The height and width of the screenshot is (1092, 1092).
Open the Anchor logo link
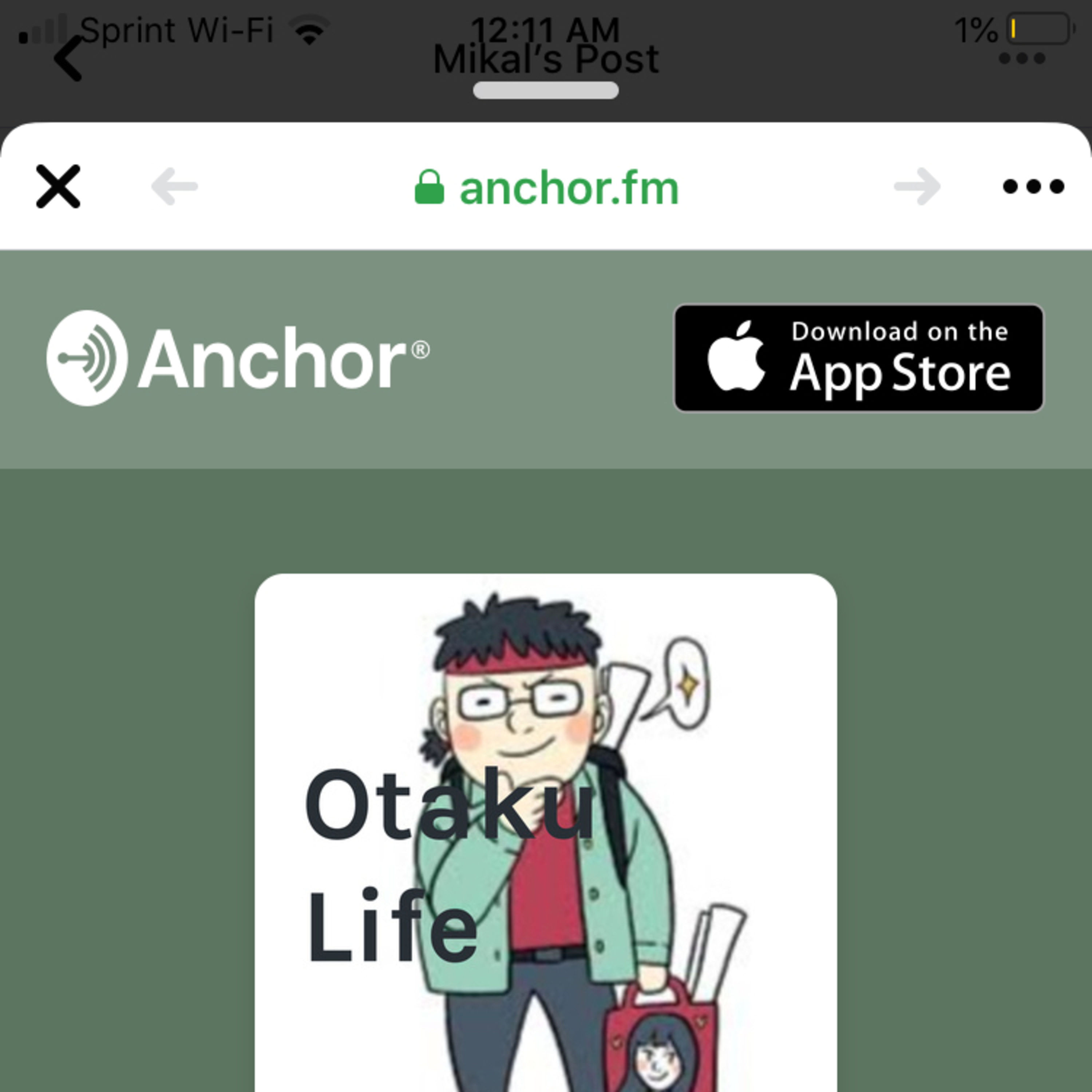click(238, 358)
